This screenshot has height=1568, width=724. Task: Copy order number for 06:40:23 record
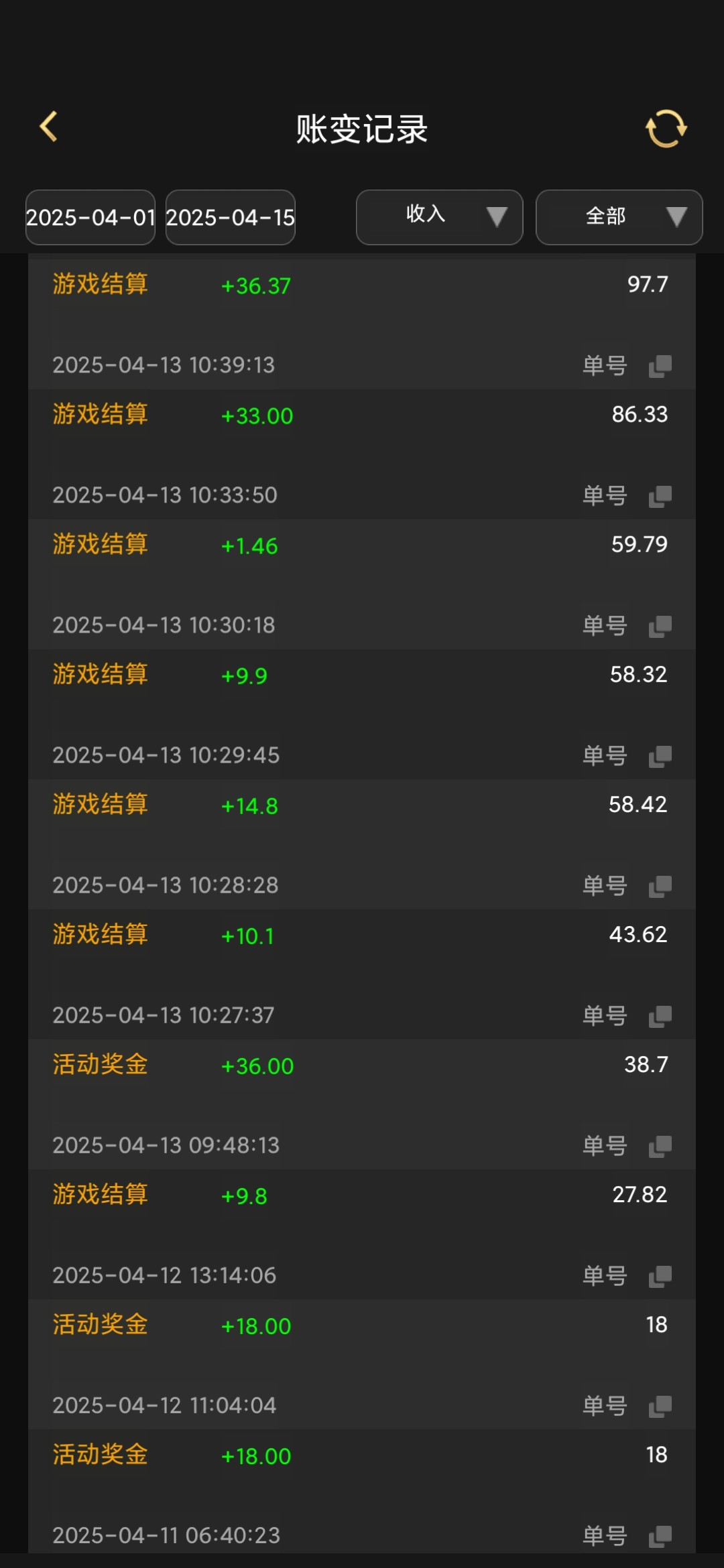coord(660,1536)
